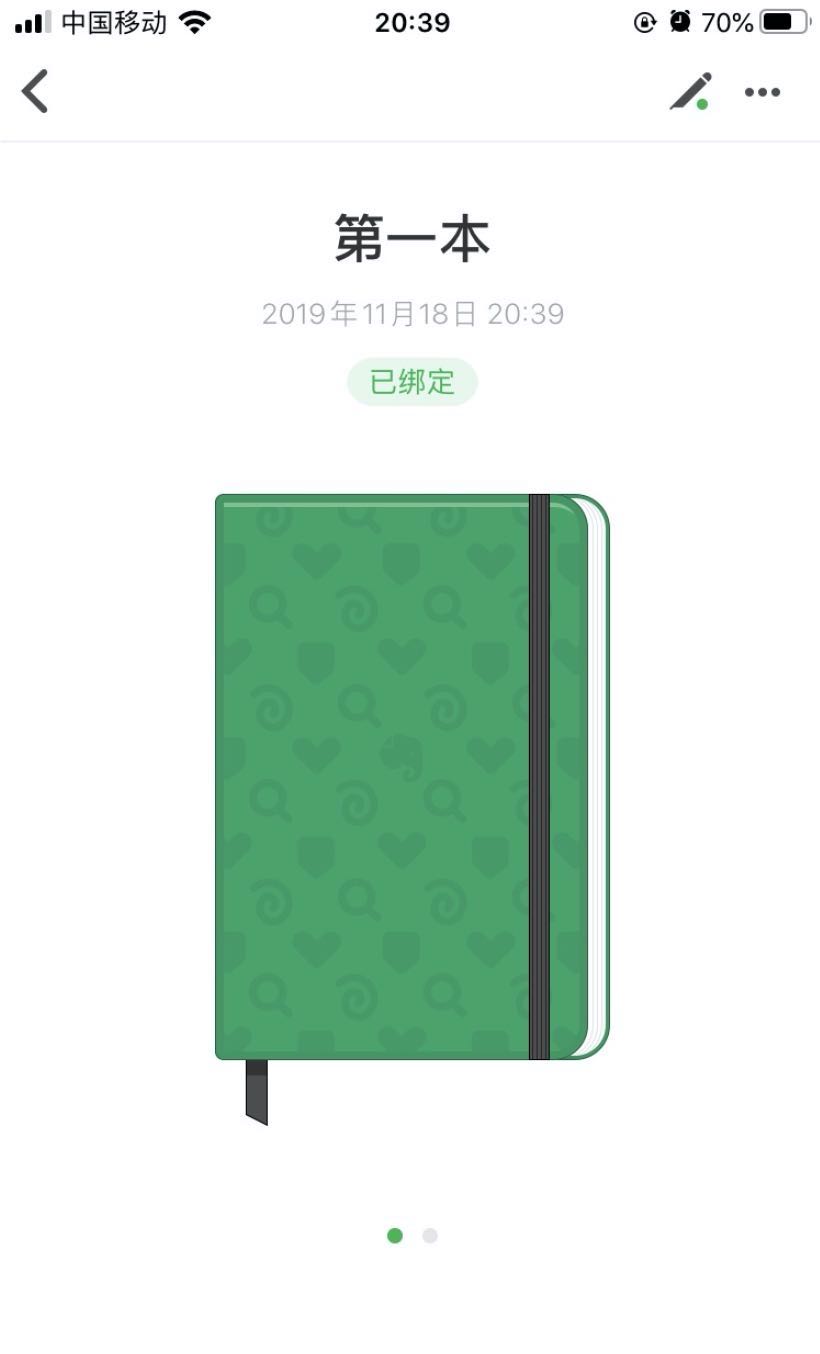Screen dimensions: 820x1354
Task: Tap the pen icon in top bar
Action: [691, 92]
